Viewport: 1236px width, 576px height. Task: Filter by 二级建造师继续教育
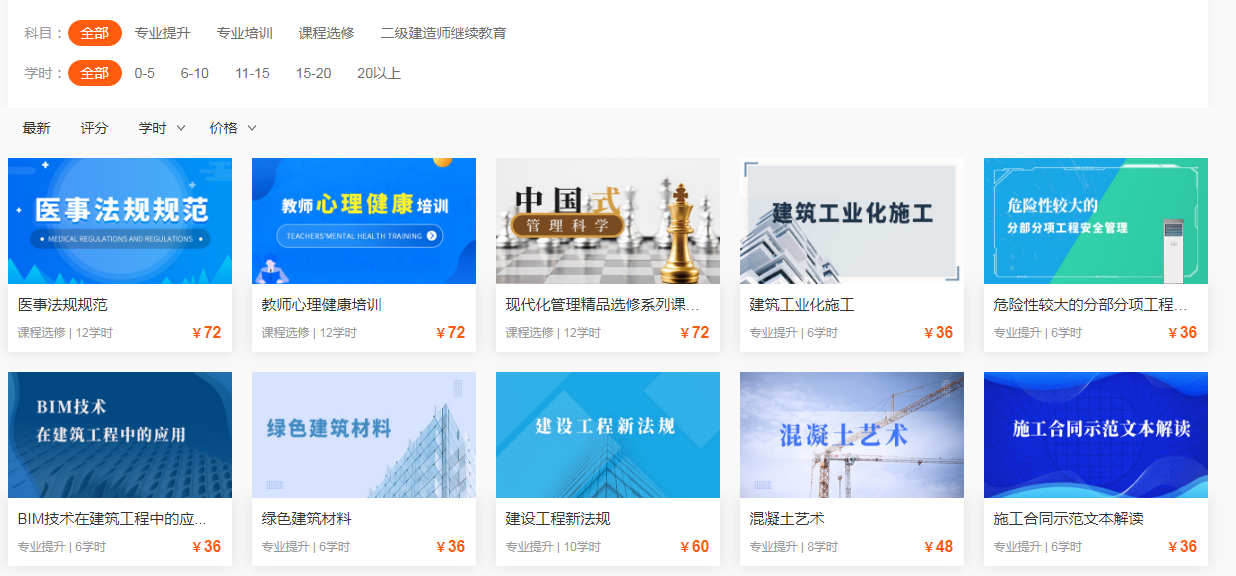(443, 33)
